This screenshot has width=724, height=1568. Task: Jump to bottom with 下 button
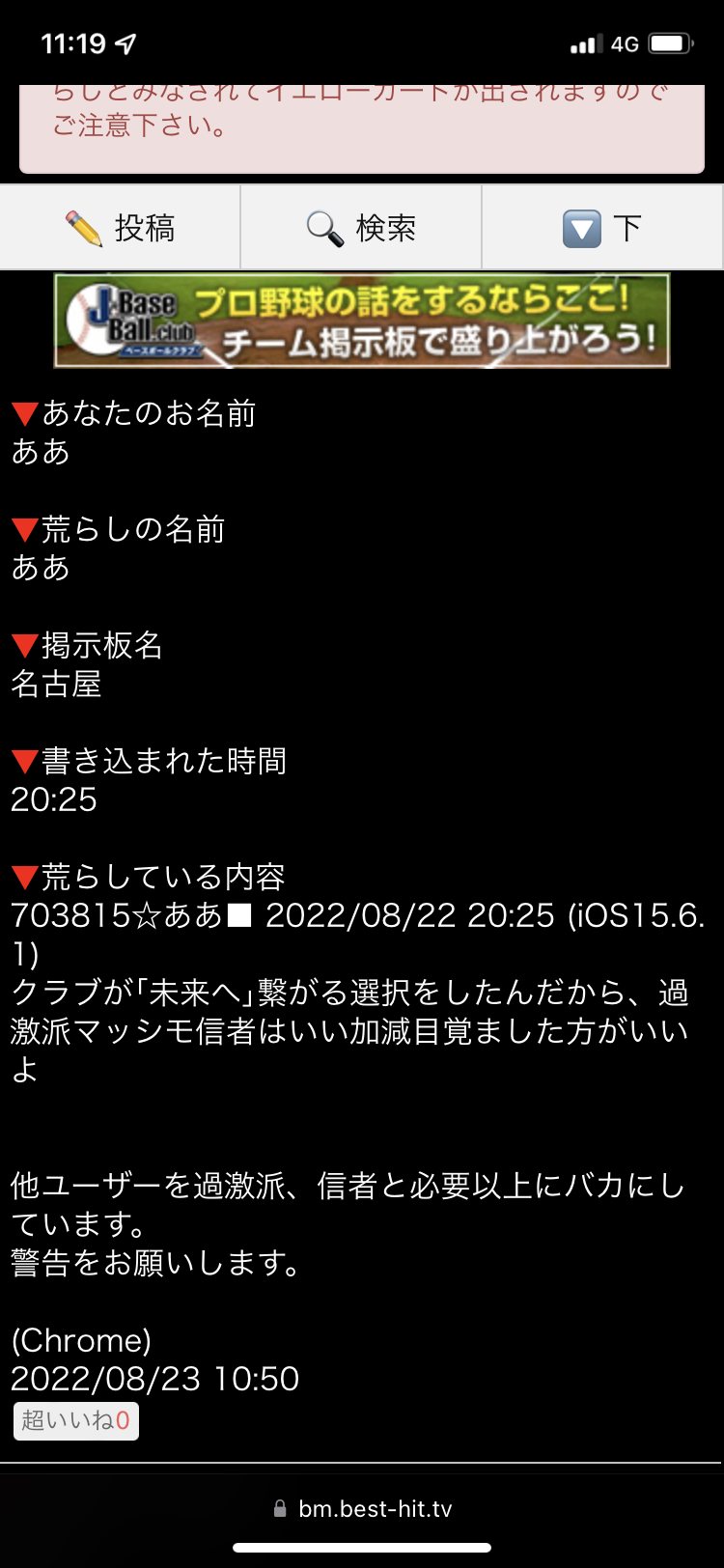pos(602,228)
